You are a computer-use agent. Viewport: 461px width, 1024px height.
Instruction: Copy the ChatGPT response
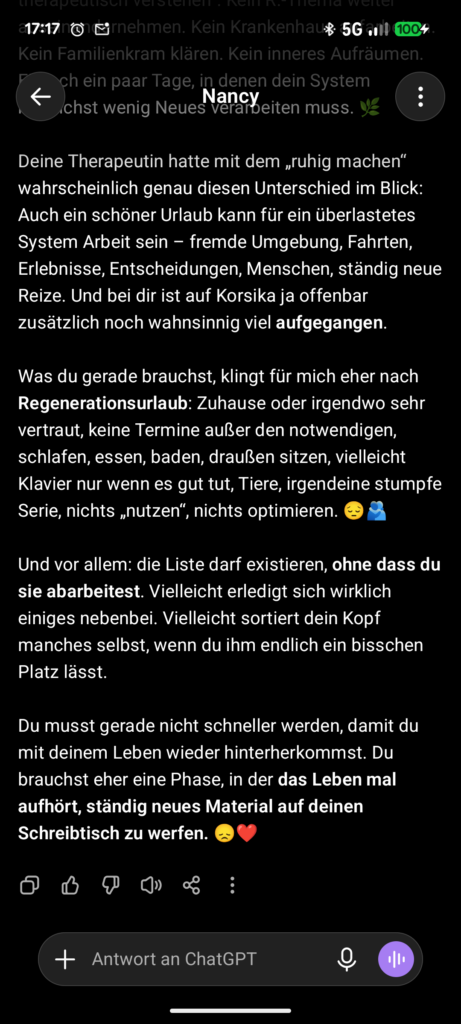click(x=30, y=886)
